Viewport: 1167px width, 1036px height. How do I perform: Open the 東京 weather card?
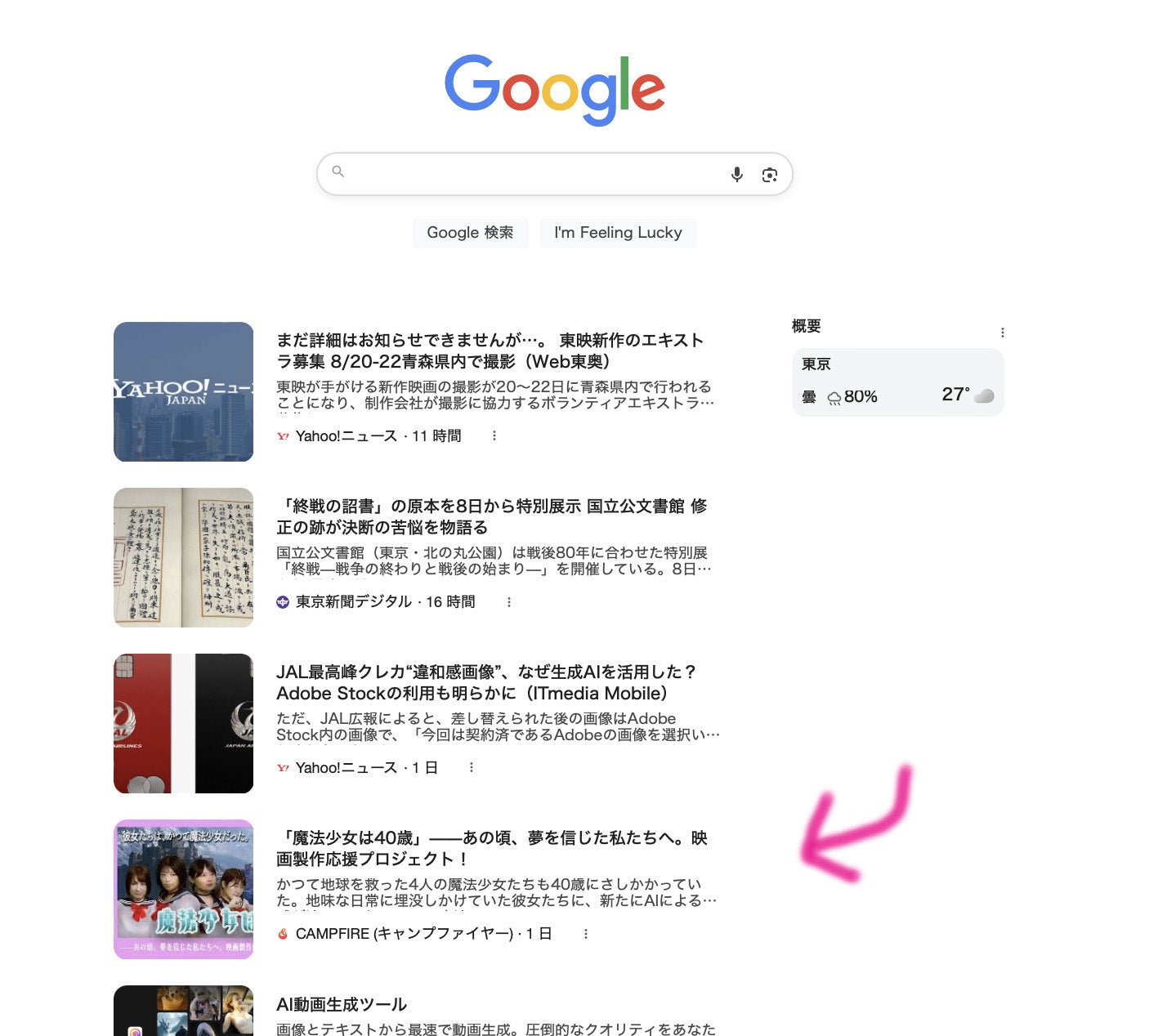click(x=897, y=382)
